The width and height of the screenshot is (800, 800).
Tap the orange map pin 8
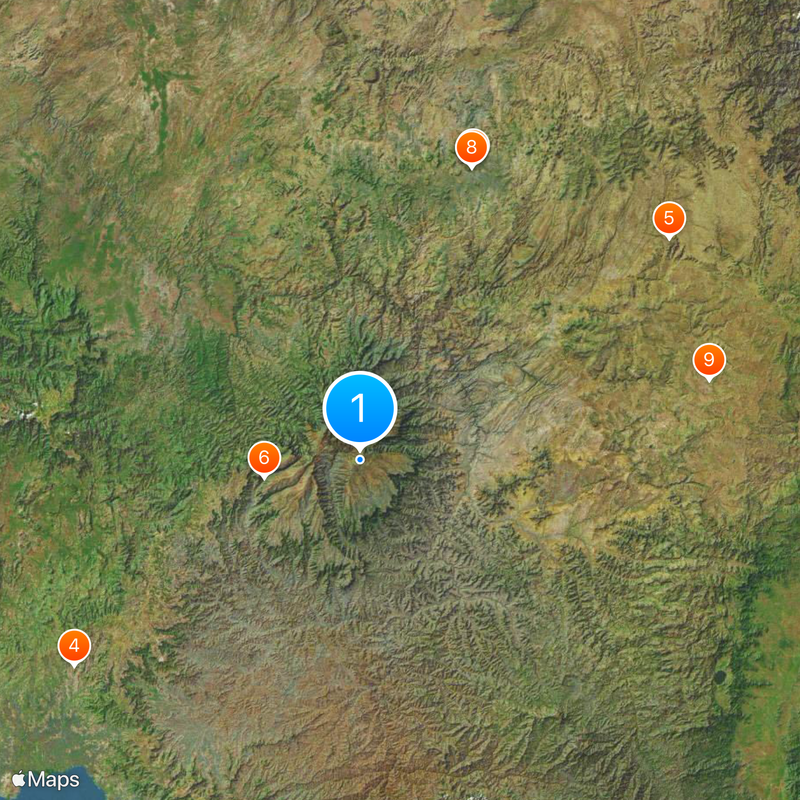tap(471, 147)
